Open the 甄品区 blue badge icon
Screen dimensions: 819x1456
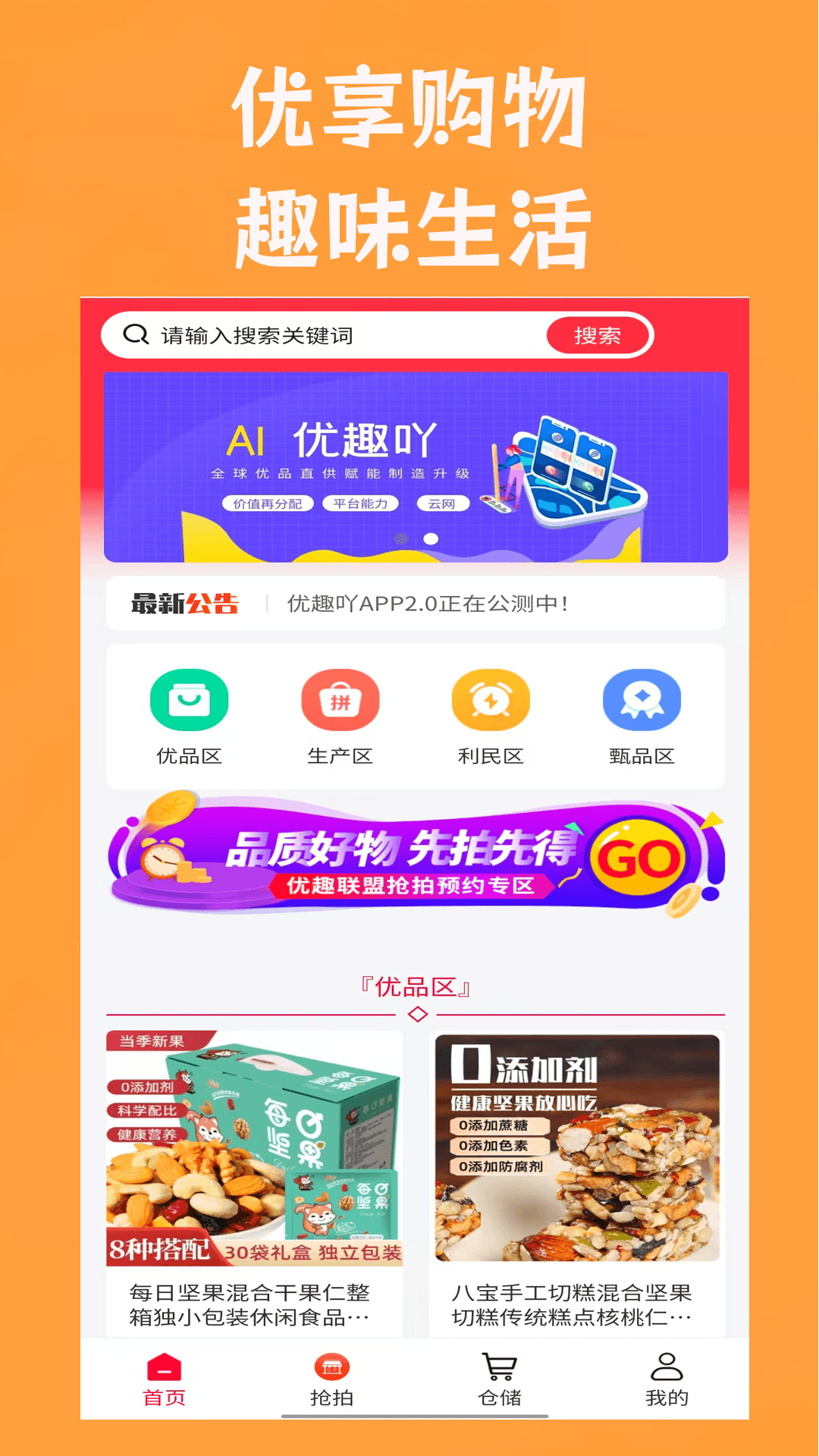click(x=642, y=701)
